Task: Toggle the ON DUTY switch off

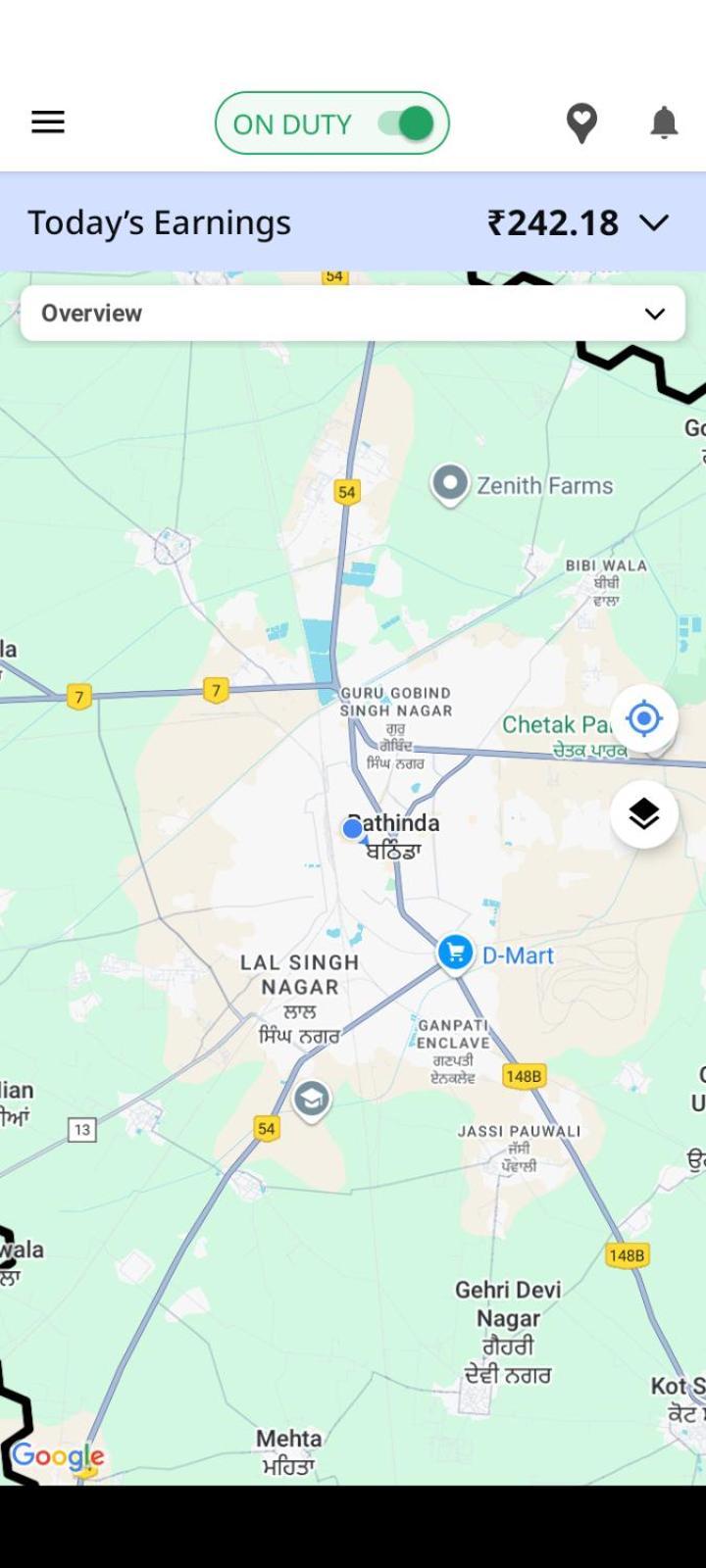Action: click(406, 123)
